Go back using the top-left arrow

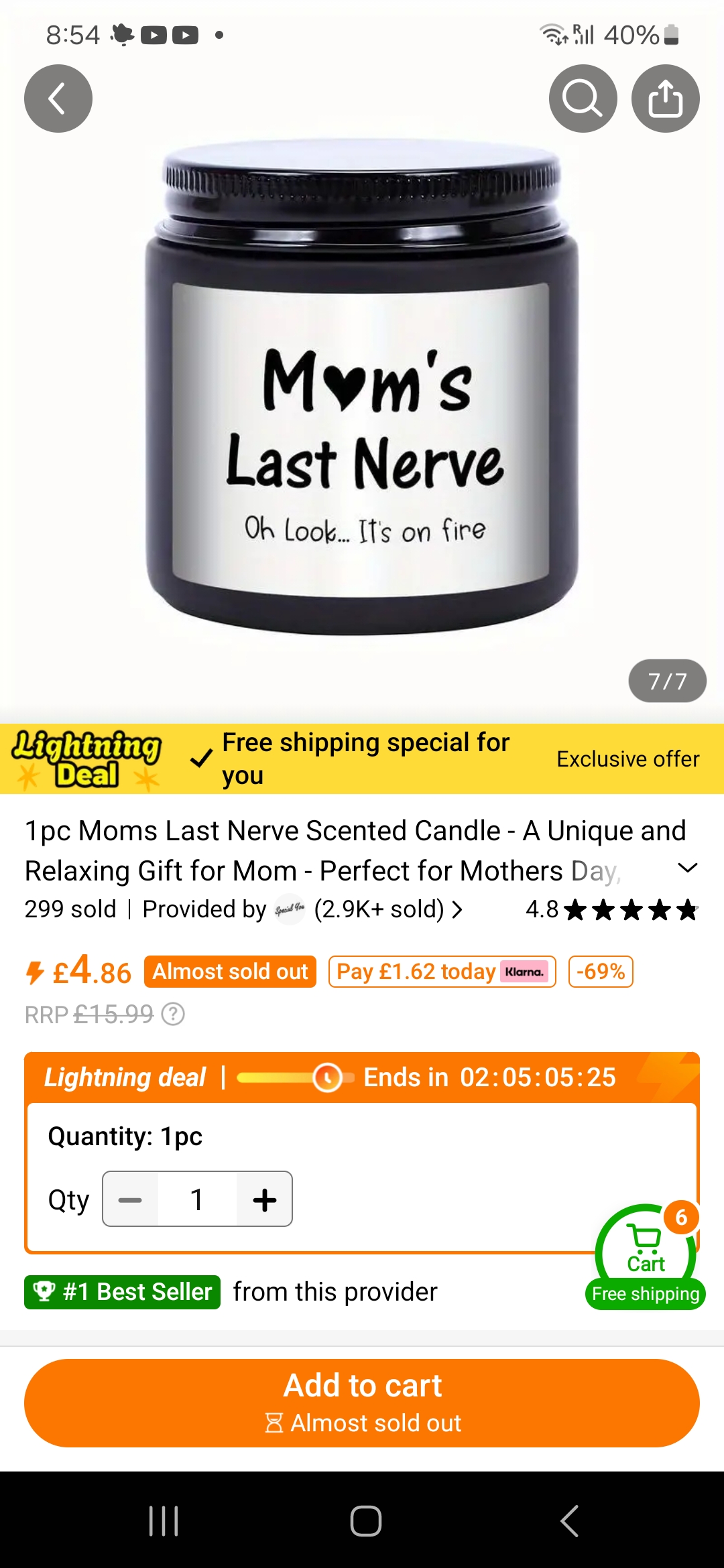(58, 99)
